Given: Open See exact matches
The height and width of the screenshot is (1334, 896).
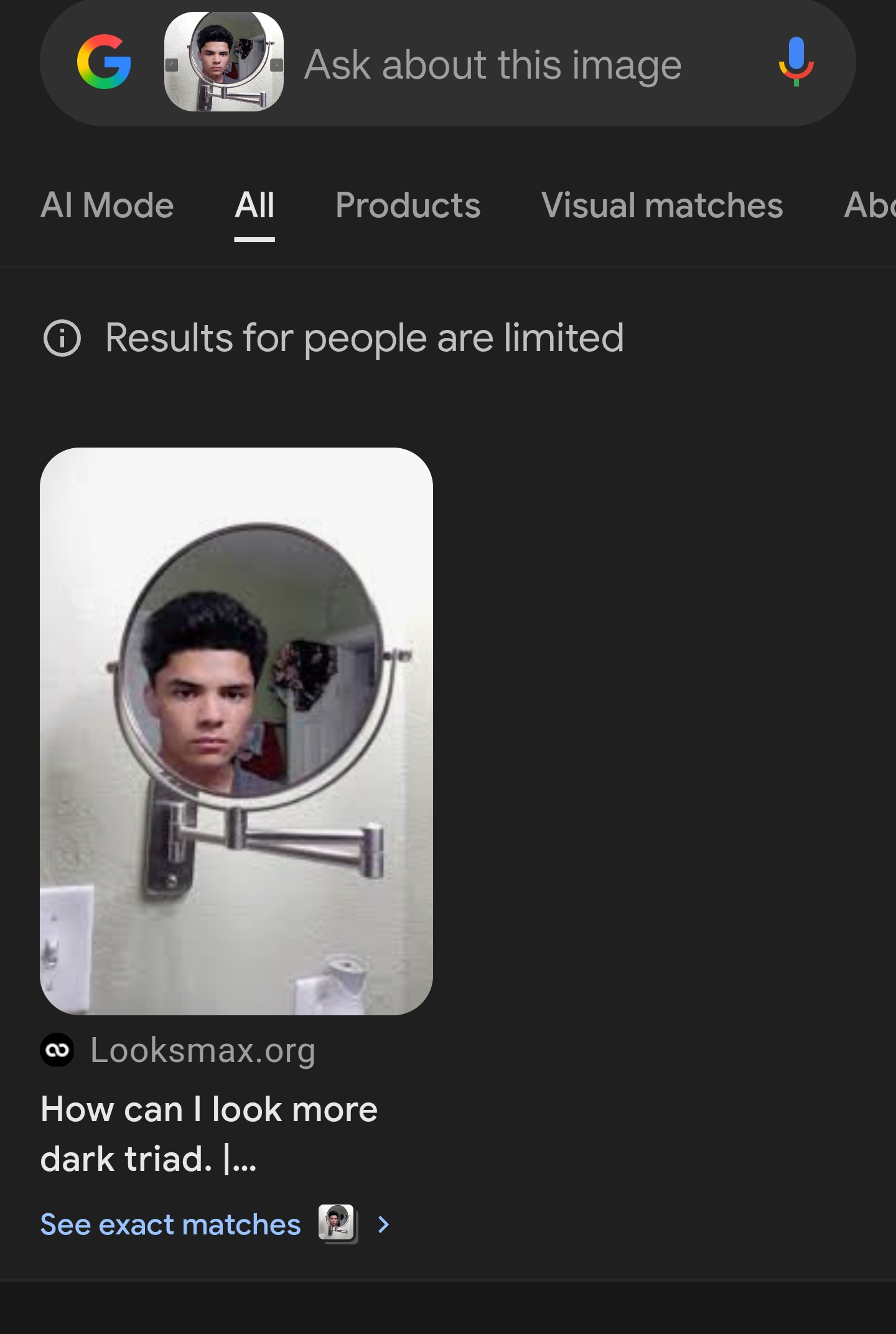Looking at the screenshot, I should [x=170, y=1224].
